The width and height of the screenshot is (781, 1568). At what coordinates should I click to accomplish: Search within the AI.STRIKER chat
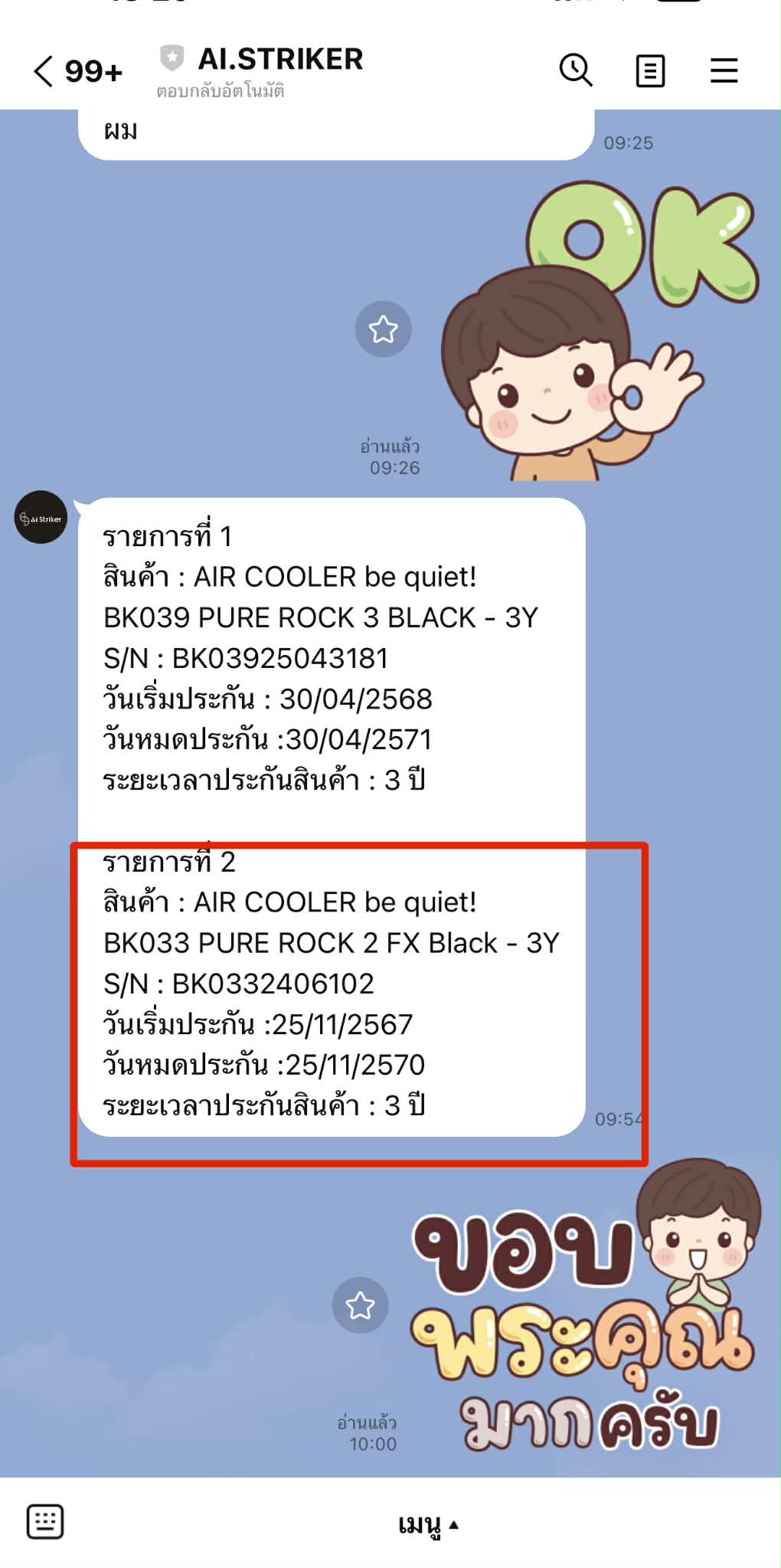click(x=575, y=70)
